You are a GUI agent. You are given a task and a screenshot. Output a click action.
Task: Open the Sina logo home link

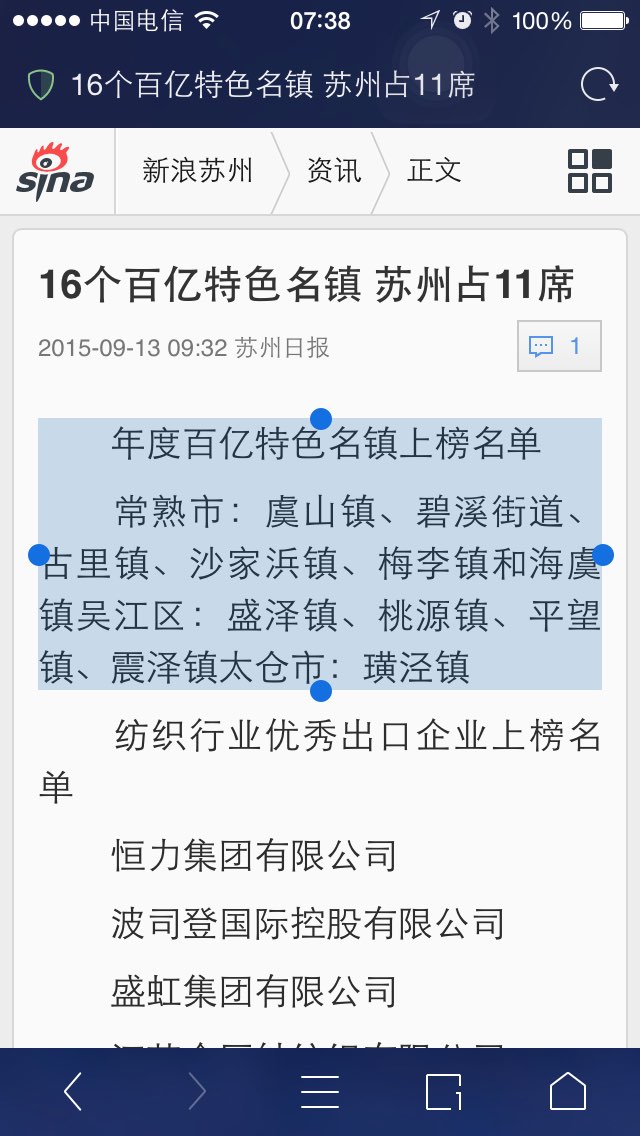pos(56,172)
